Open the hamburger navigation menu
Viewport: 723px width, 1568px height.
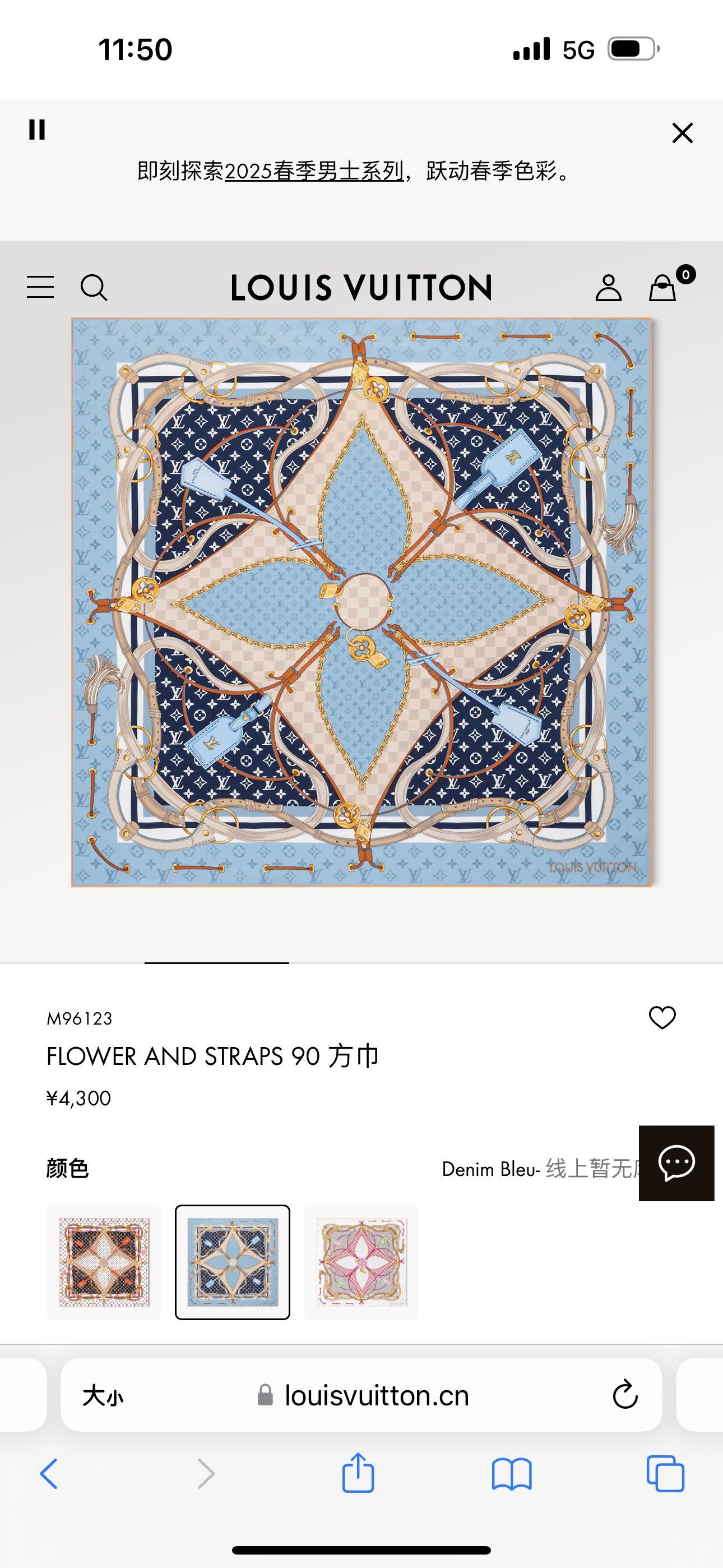click(40, 287)
